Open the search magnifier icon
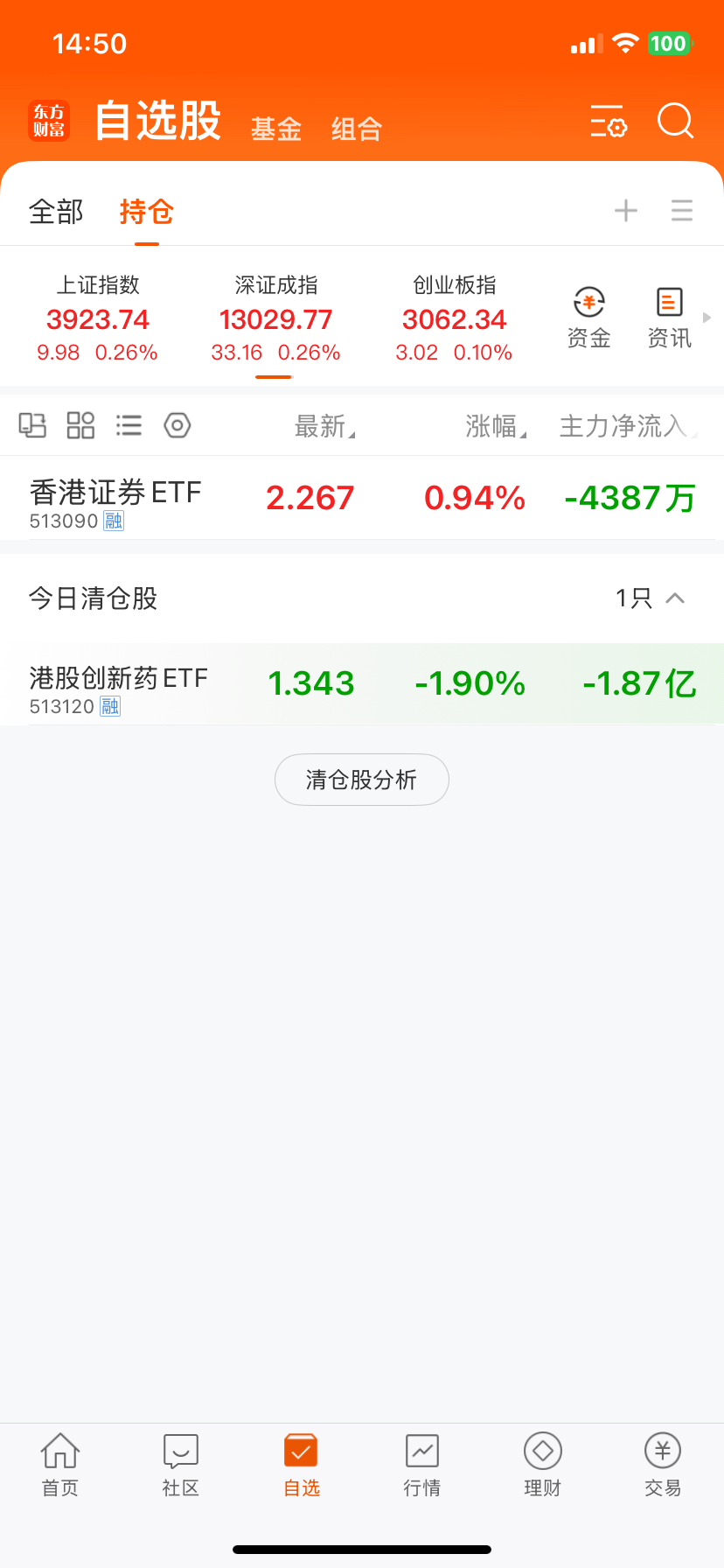 click(x=675, y=122)
